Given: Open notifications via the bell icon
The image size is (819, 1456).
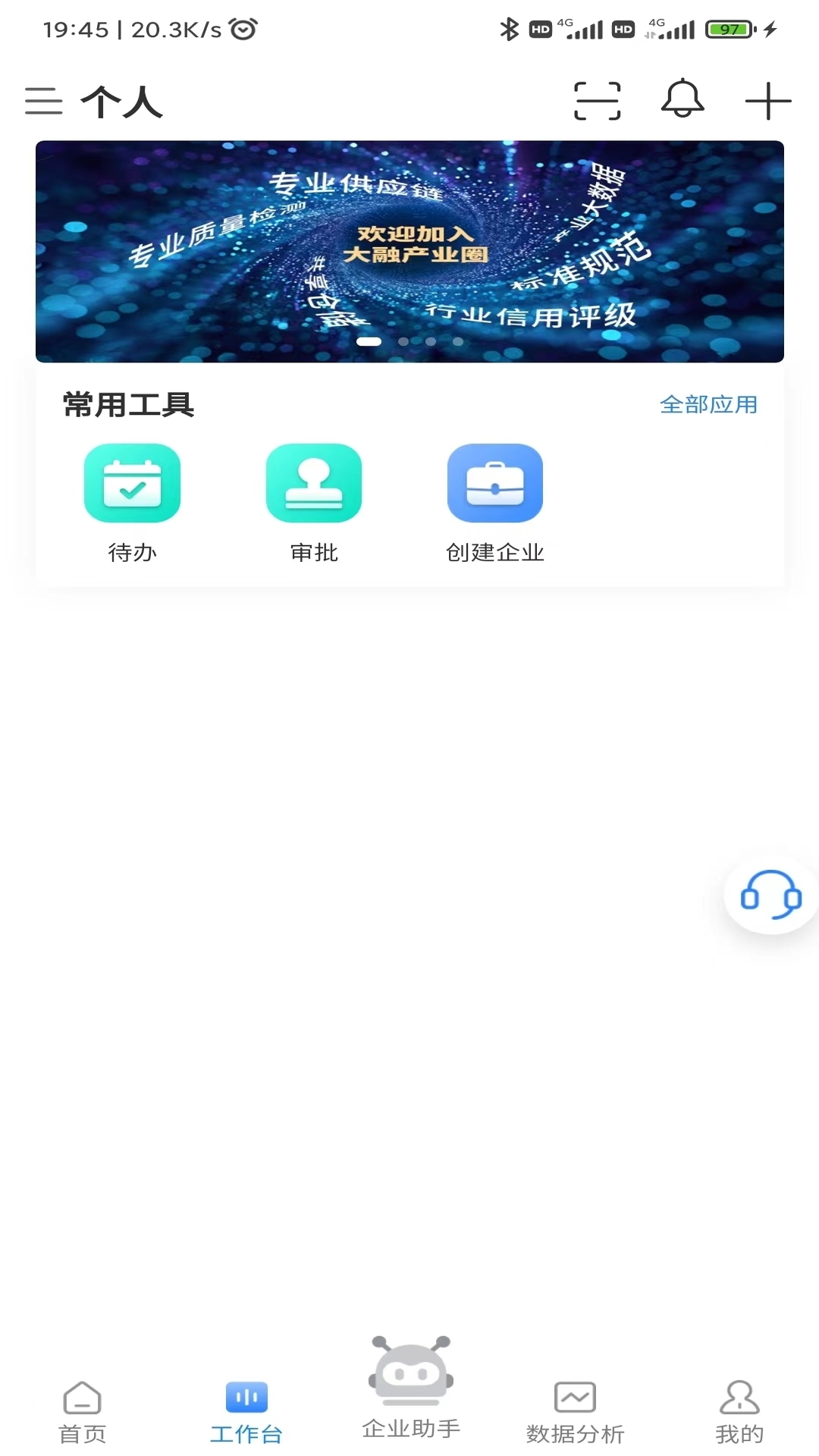Looking at the screenshot, I should coord(681,99).
